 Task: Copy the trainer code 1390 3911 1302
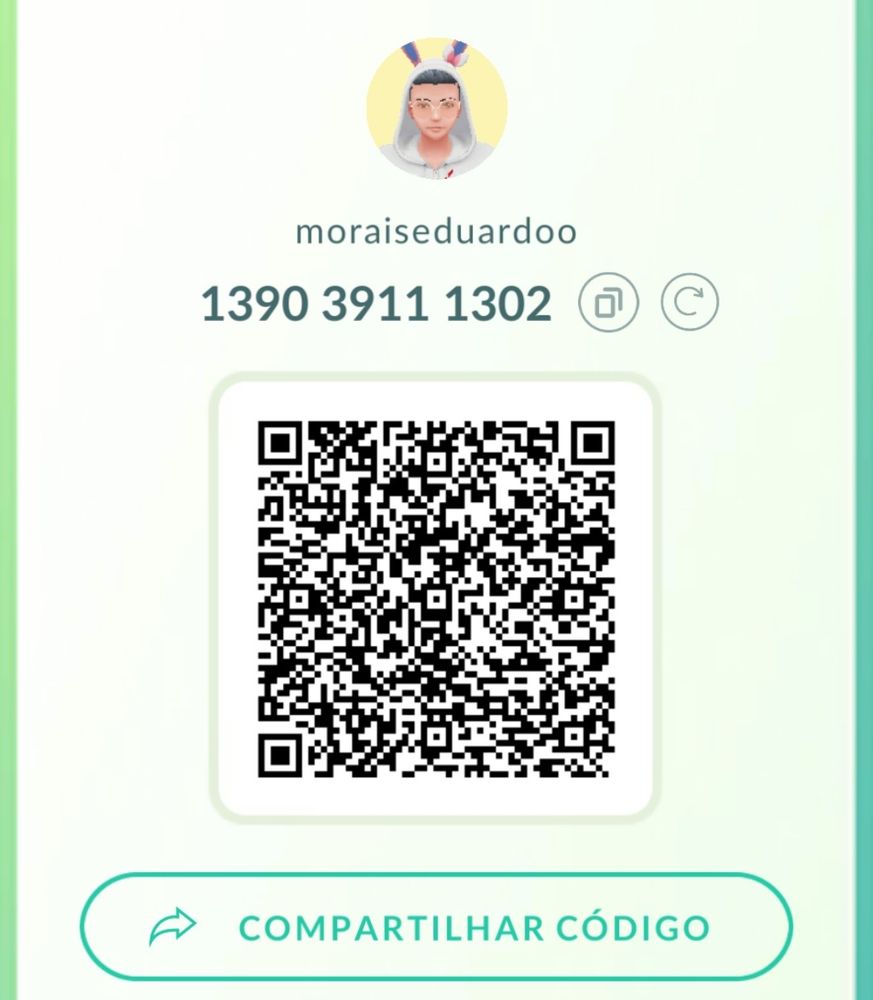pos(608,302)
